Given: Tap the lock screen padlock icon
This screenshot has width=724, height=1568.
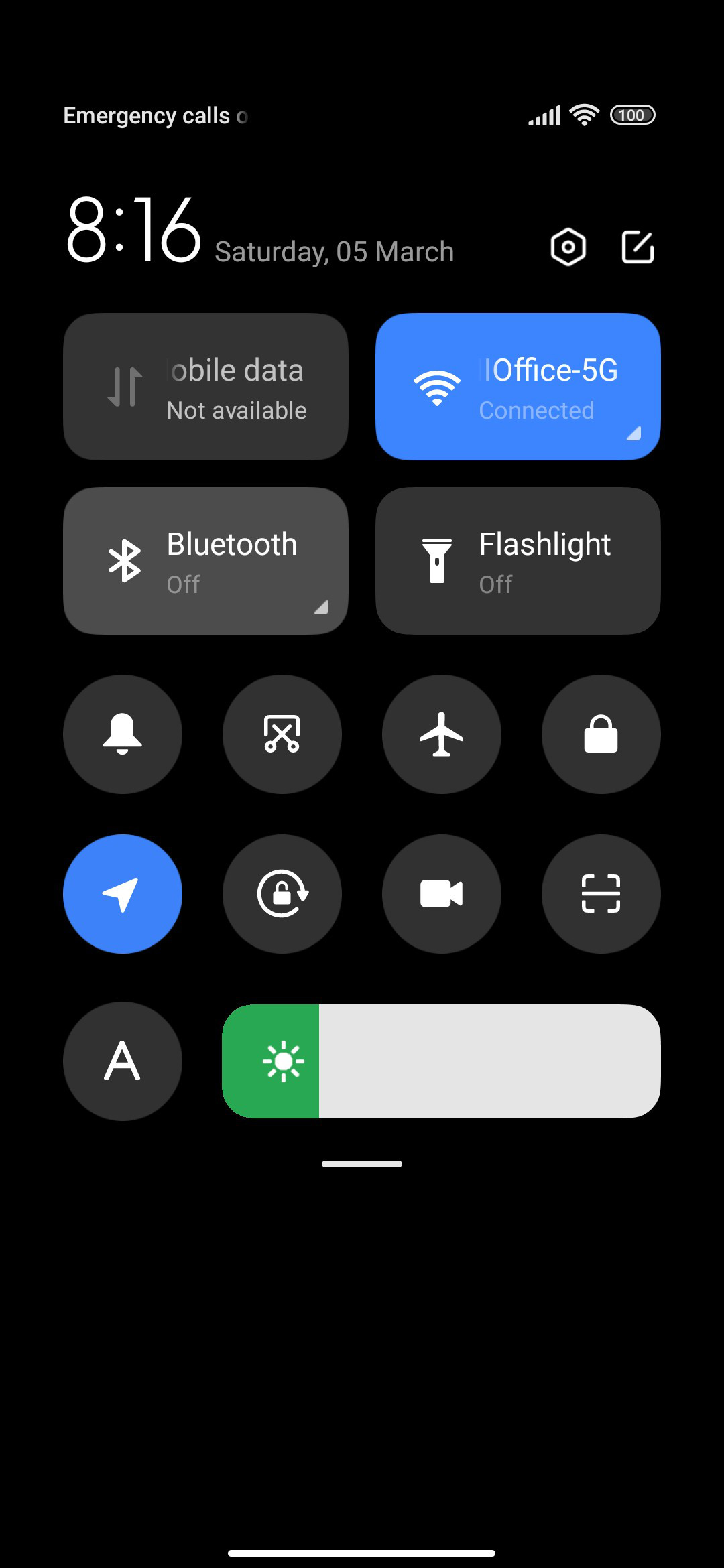Looking at the screenshot, I should [x=601, y=734].
